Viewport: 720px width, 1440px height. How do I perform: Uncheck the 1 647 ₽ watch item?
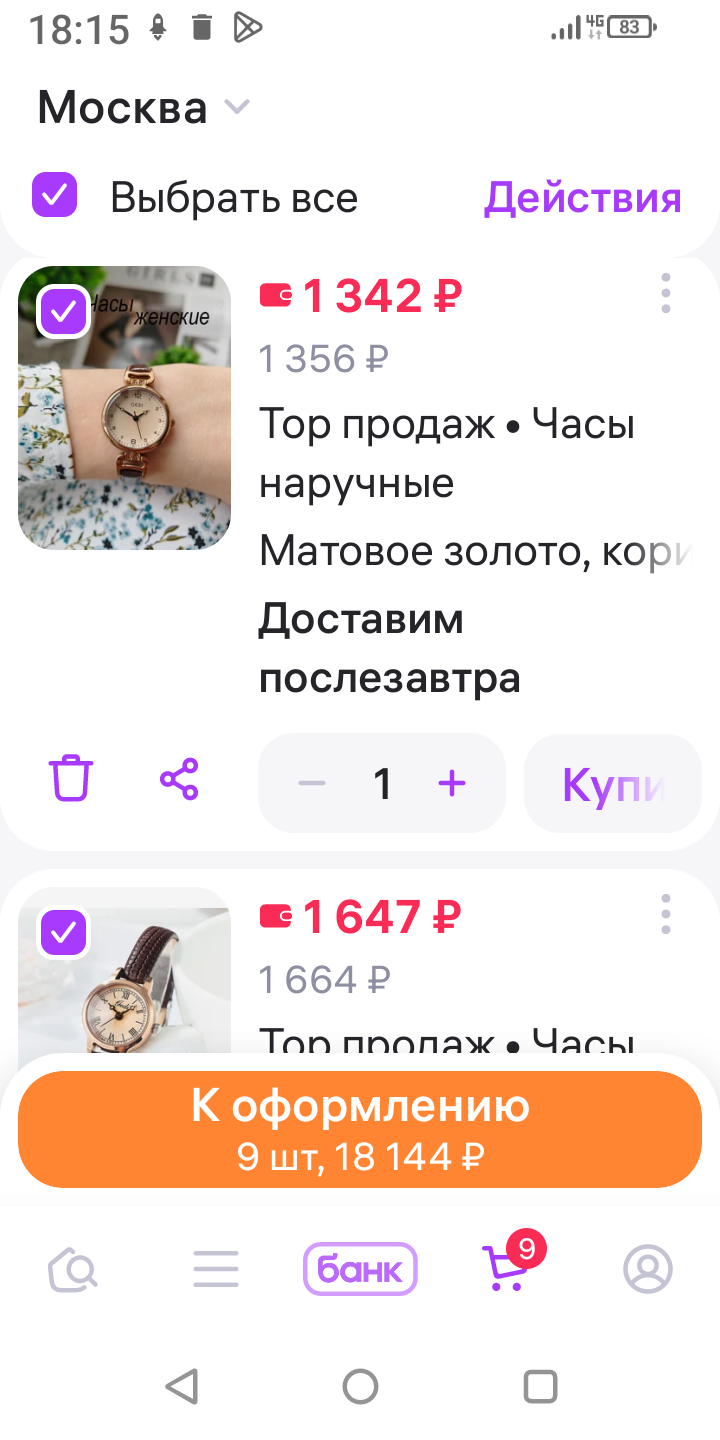64,933
